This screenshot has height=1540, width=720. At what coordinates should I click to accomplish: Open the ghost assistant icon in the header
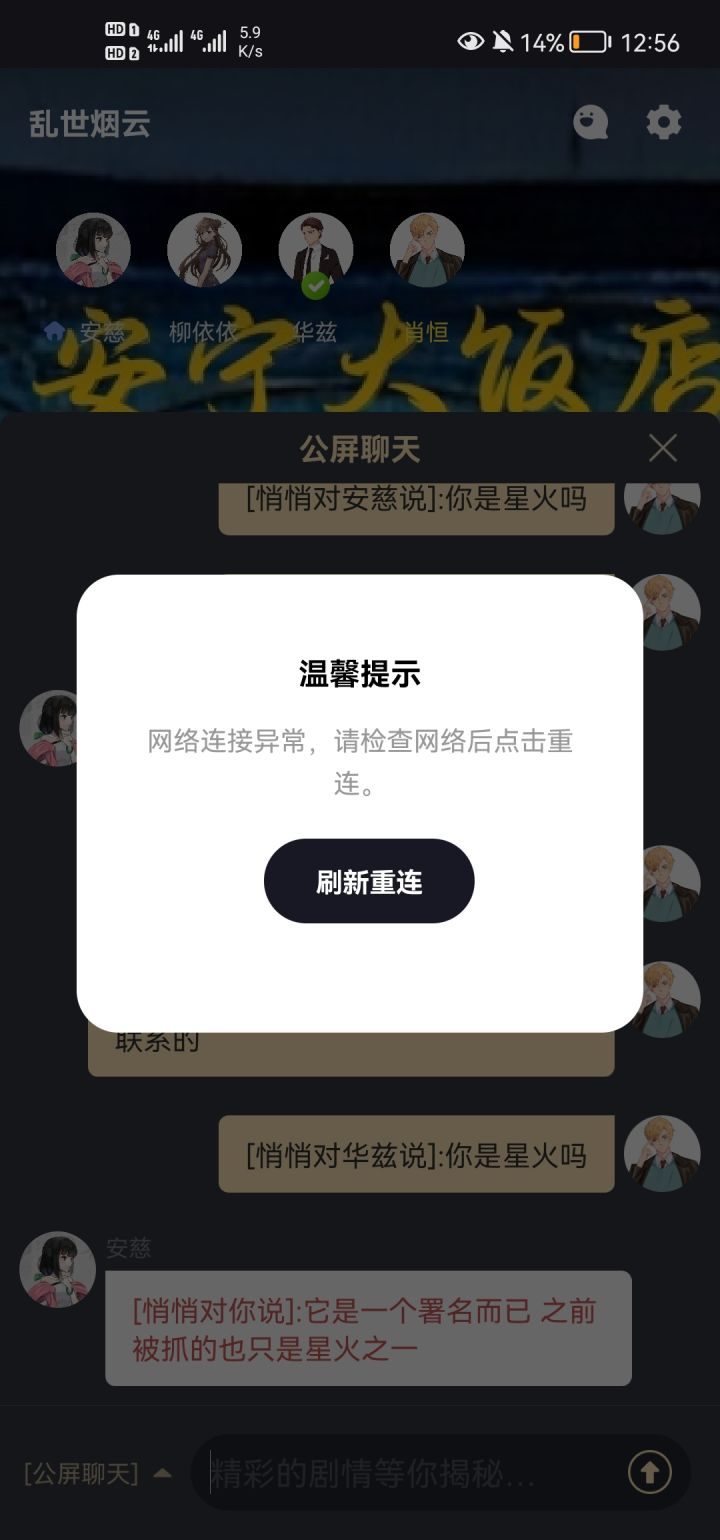590,122
